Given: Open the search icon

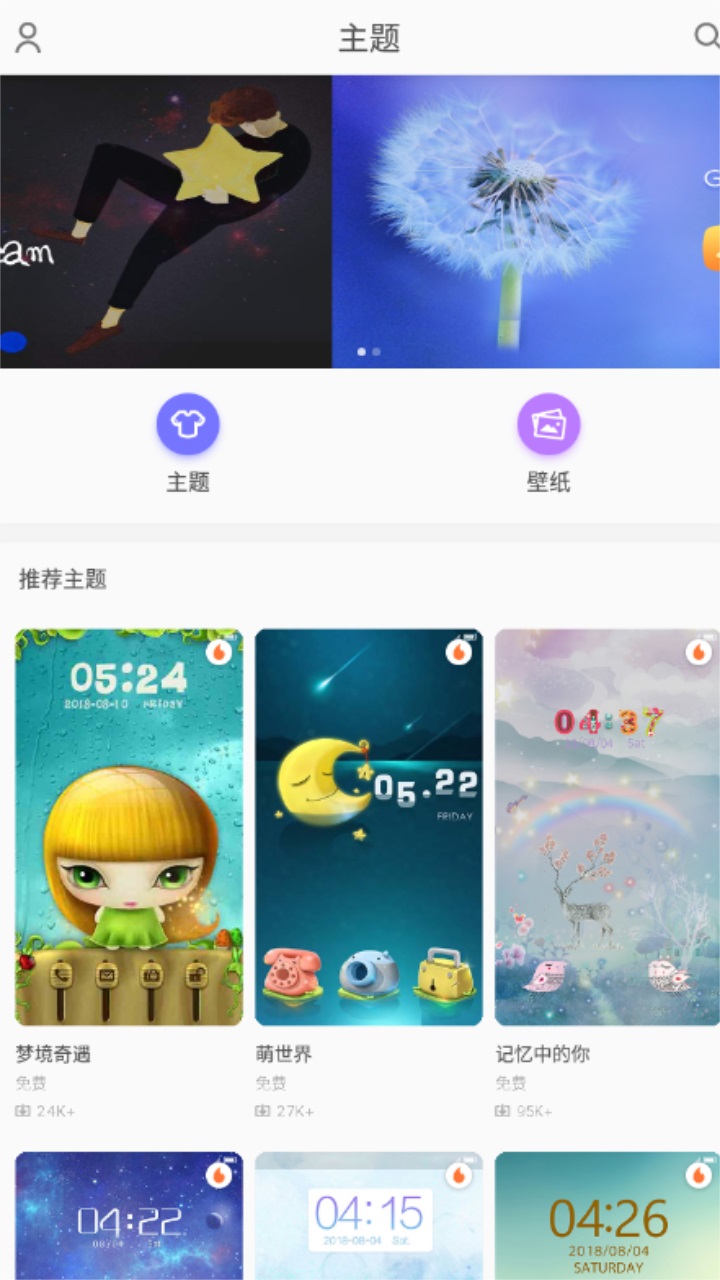Looking at the screenshot, I should (x=706, y=37).
